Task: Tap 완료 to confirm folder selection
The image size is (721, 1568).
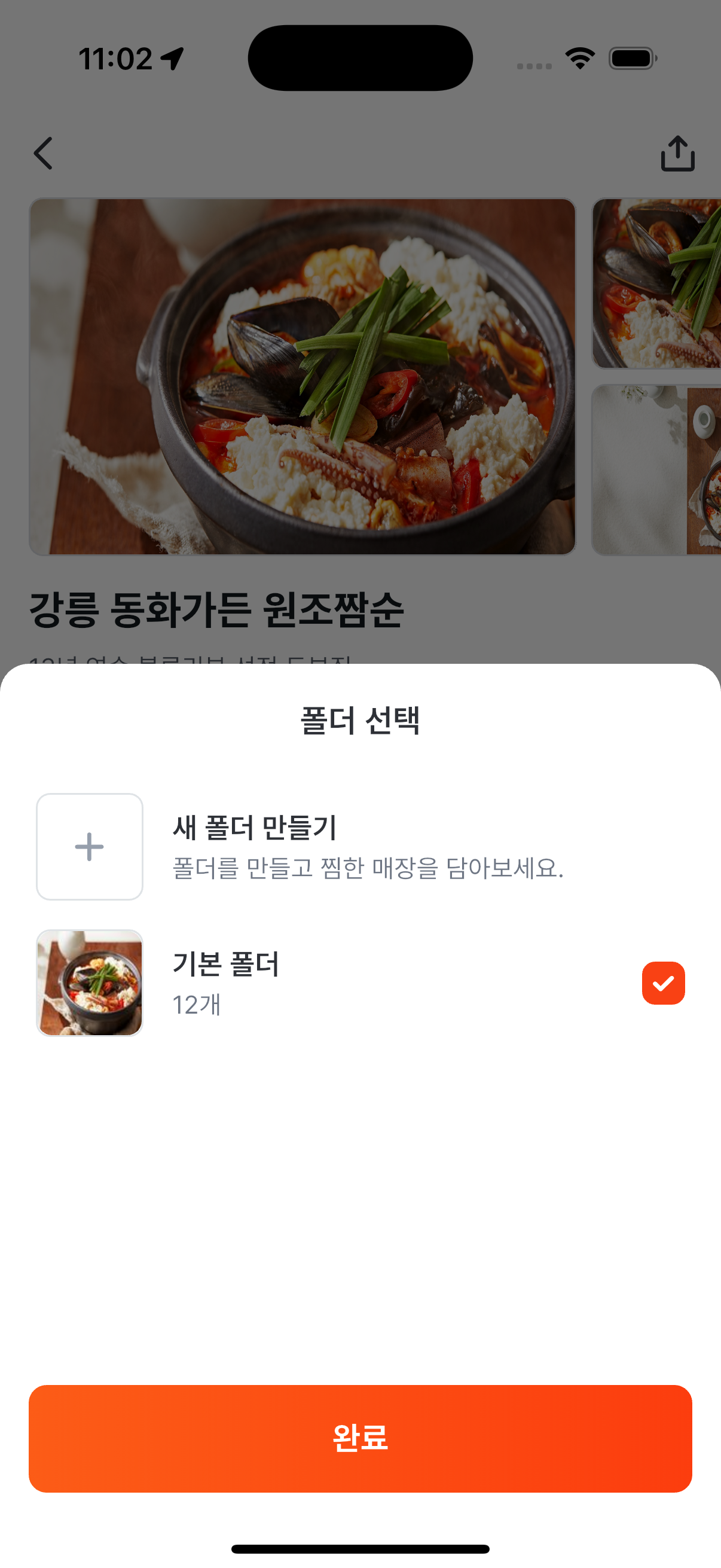Action: (x=360, y=1438)
